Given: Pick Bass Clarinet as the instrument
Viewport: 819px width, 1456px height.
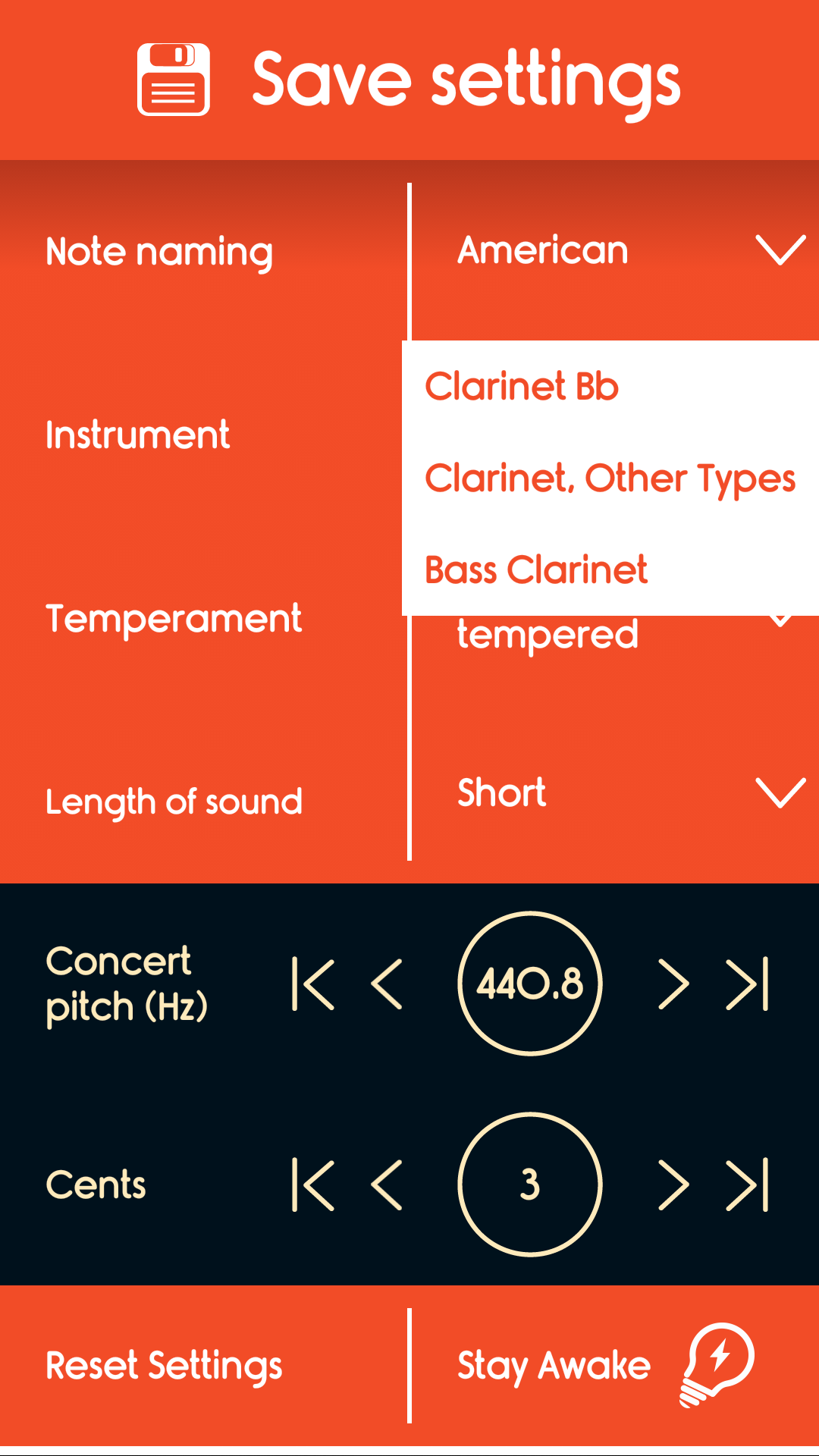Looking at the screenshot, I should pyautogui.click(x=536, y=570).
